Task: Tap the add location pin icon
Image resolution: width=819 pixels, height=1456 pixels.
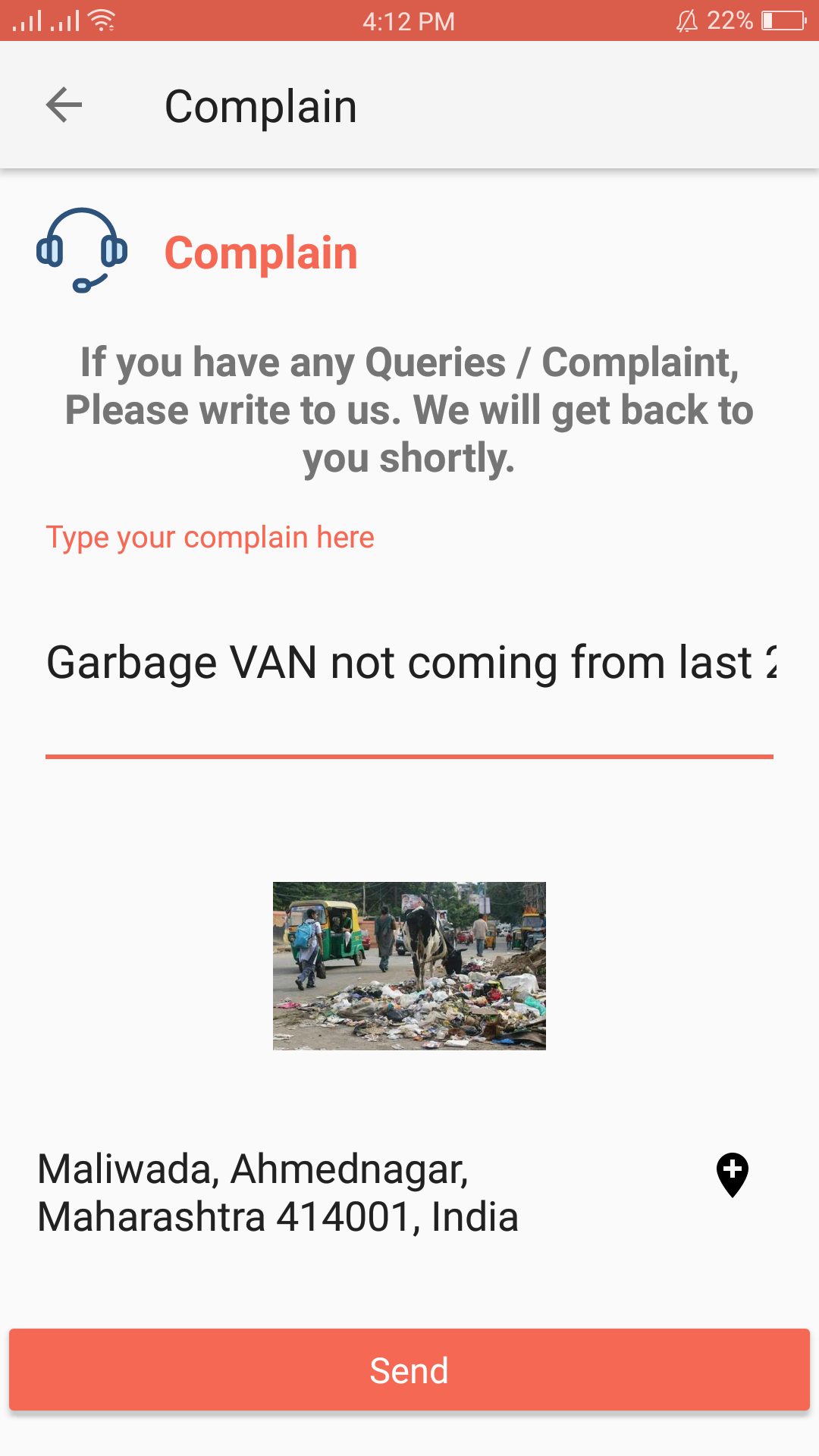Action: pos(733,1175)
